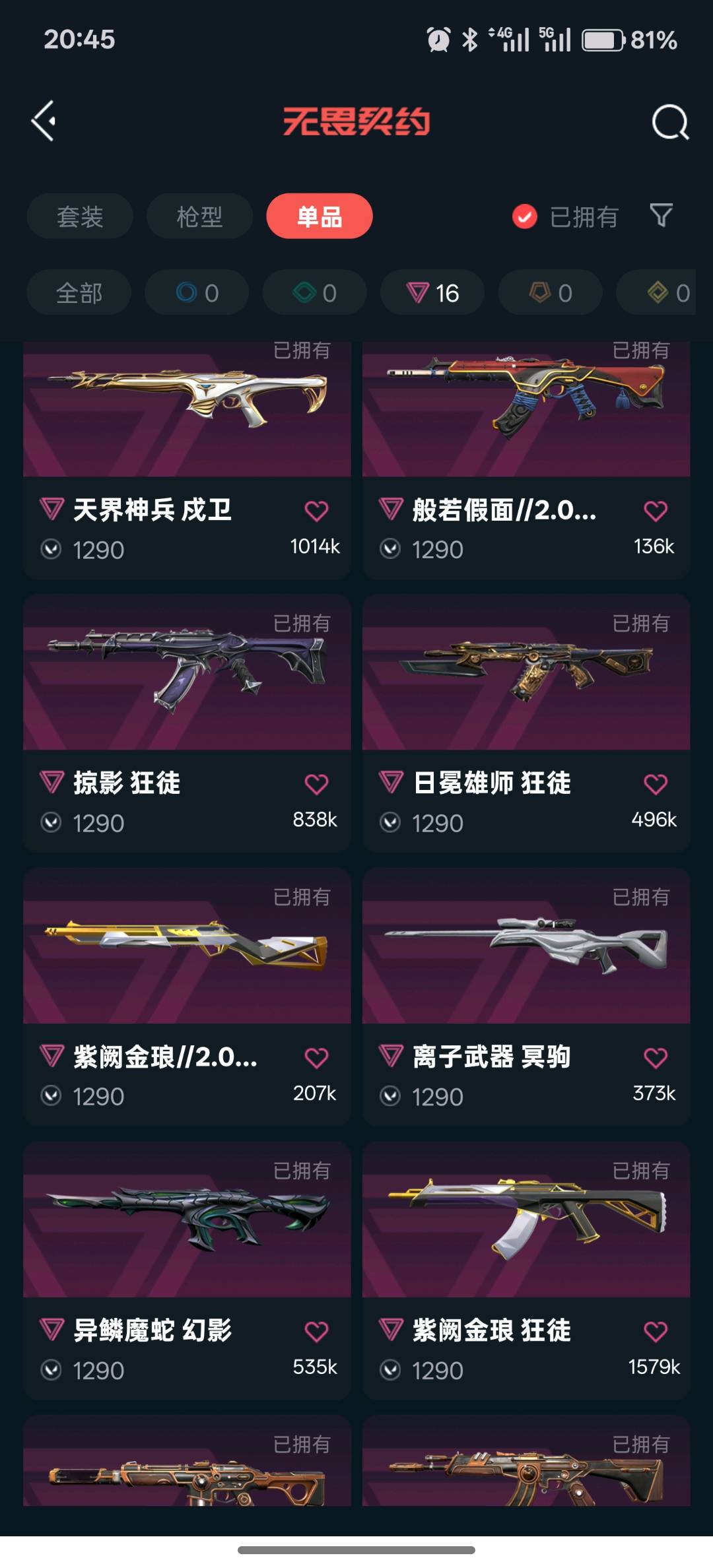Image resolution: width=713 pixels, height=1568 pixels.
Task: Like the 日冕雄师 狂徒 skin
Action: (655, 784)
